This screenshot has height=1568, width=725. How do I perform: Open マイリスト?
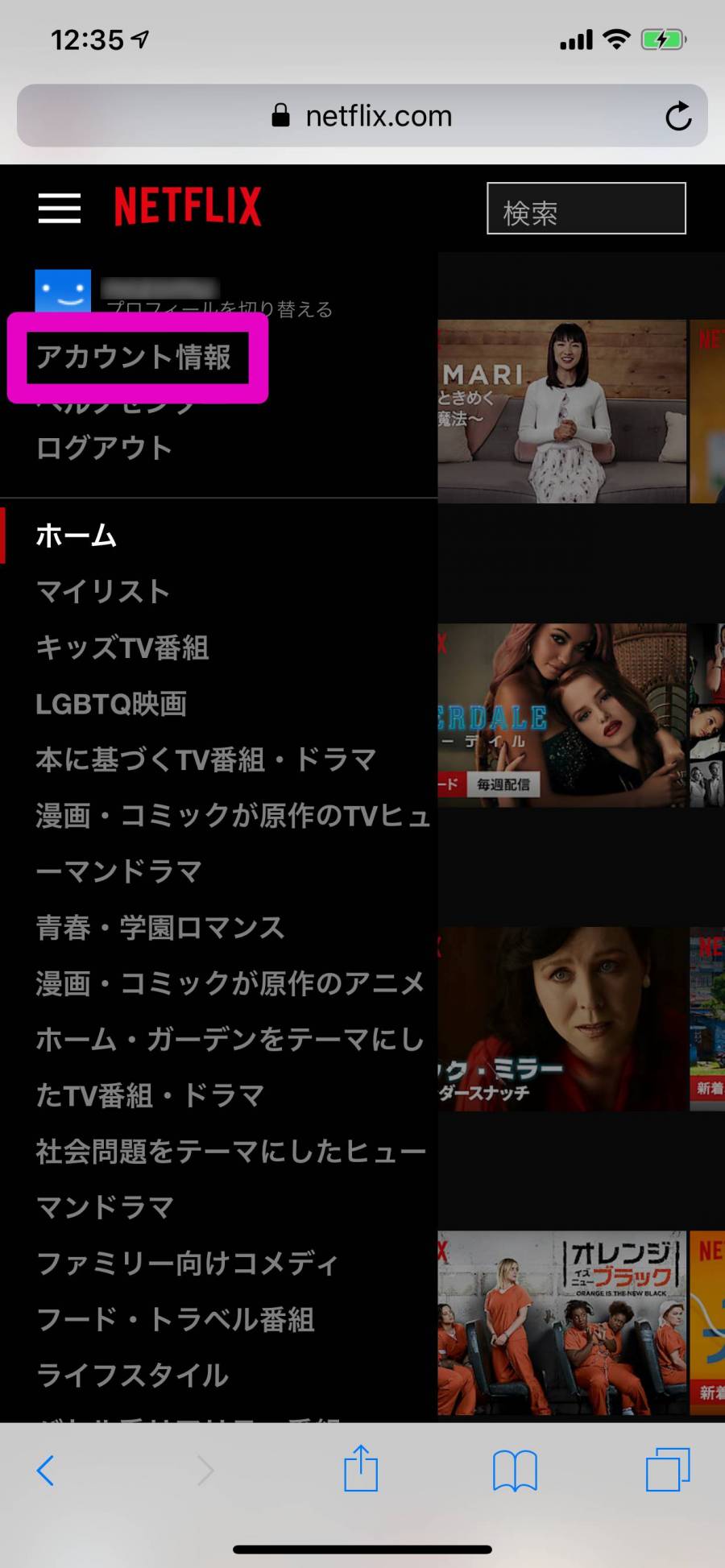click(x=102, y=592)
